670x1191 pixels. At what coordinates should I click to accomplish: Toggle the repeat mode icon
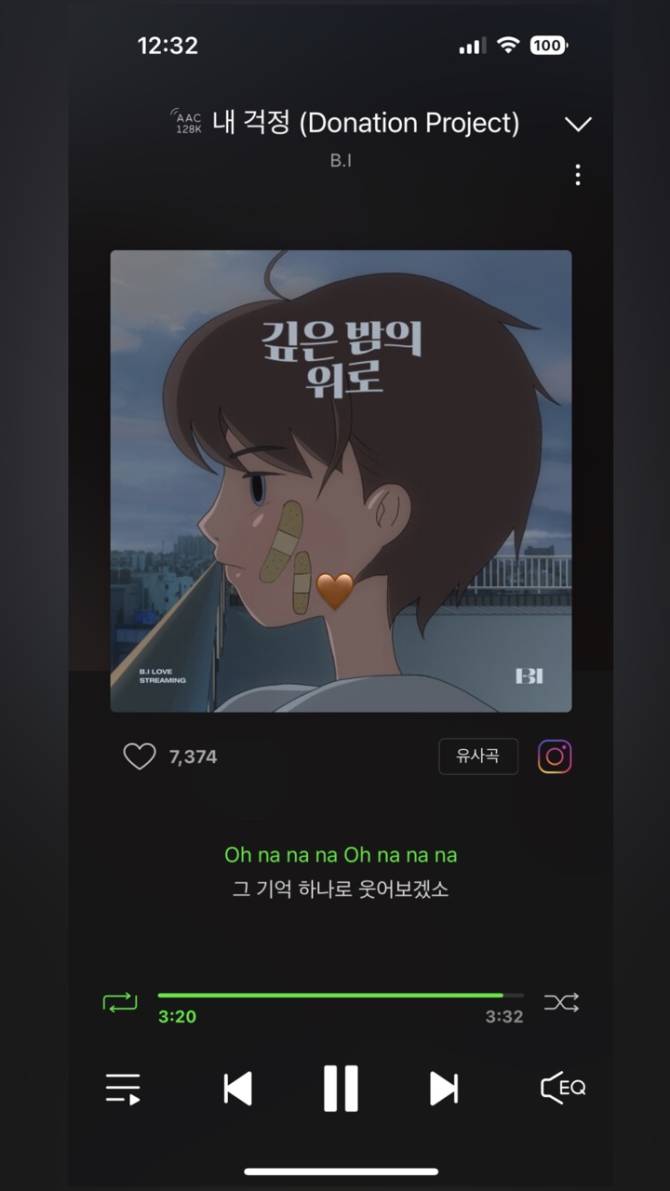tap(120, 1002)
